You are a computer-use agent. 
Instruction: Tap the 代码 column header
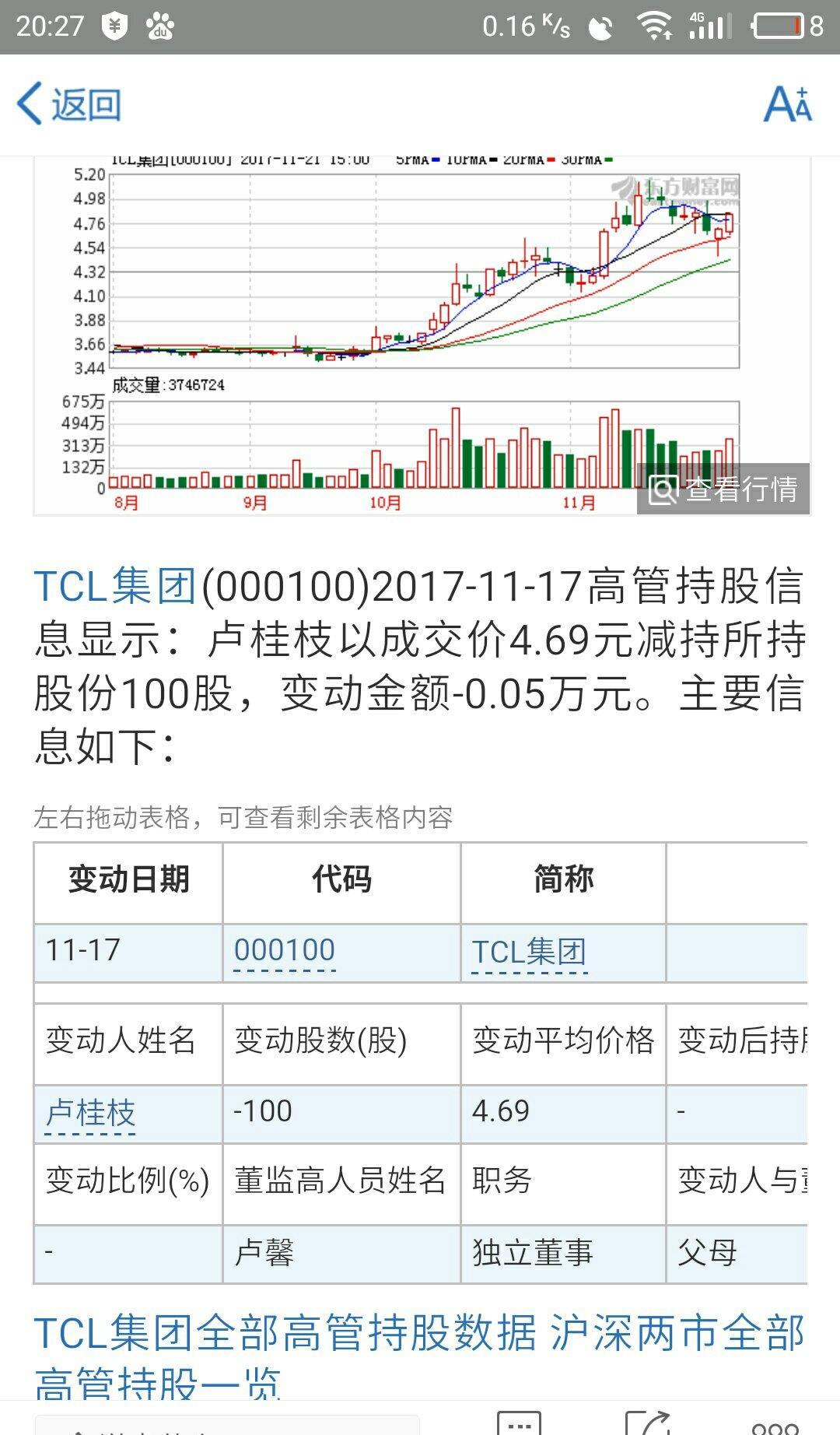coord(341,878)
